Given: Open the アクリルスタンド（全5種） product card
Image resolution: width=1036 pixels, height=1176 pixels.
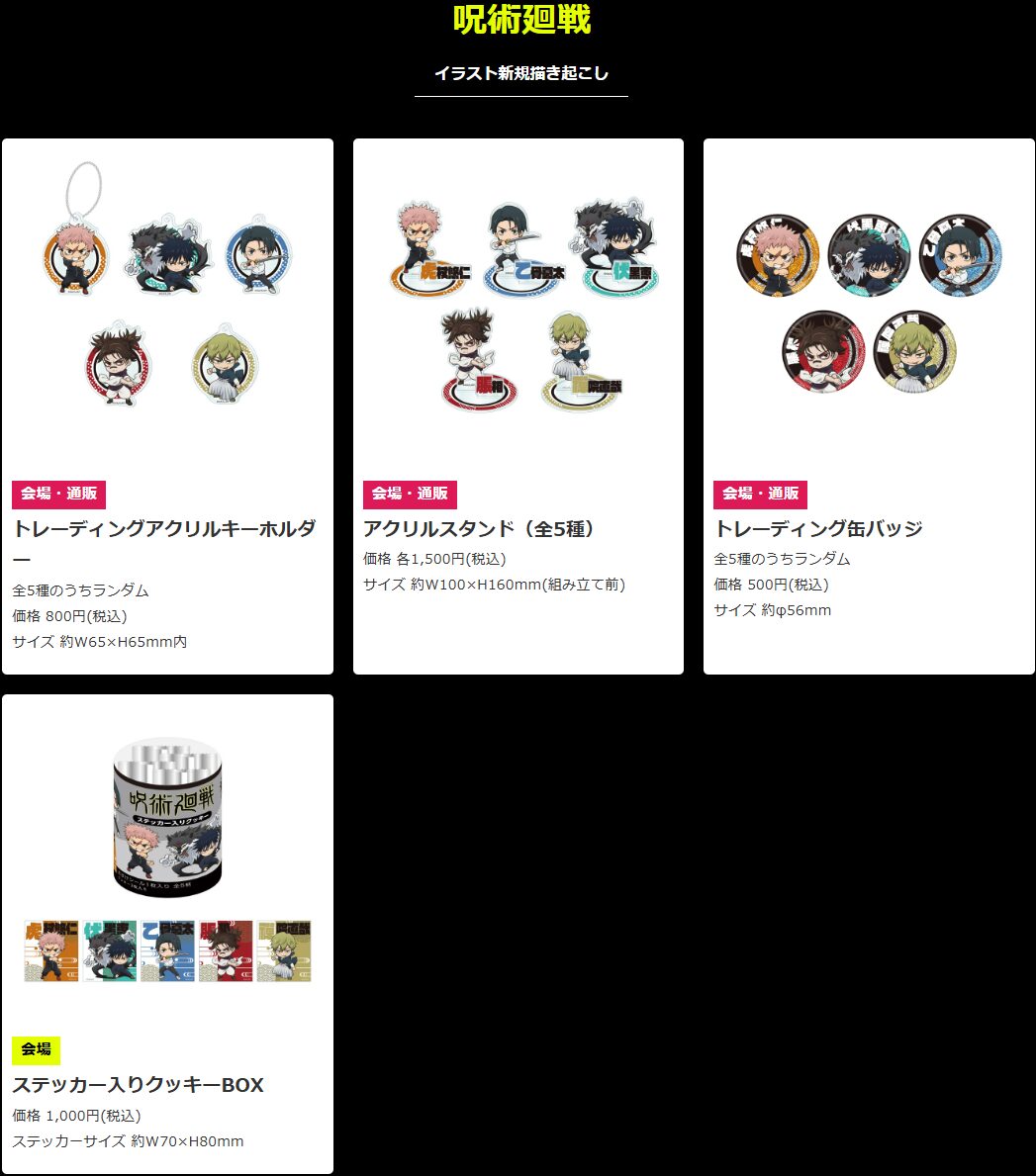Looking at the screenshot, I should click(518, 406).
